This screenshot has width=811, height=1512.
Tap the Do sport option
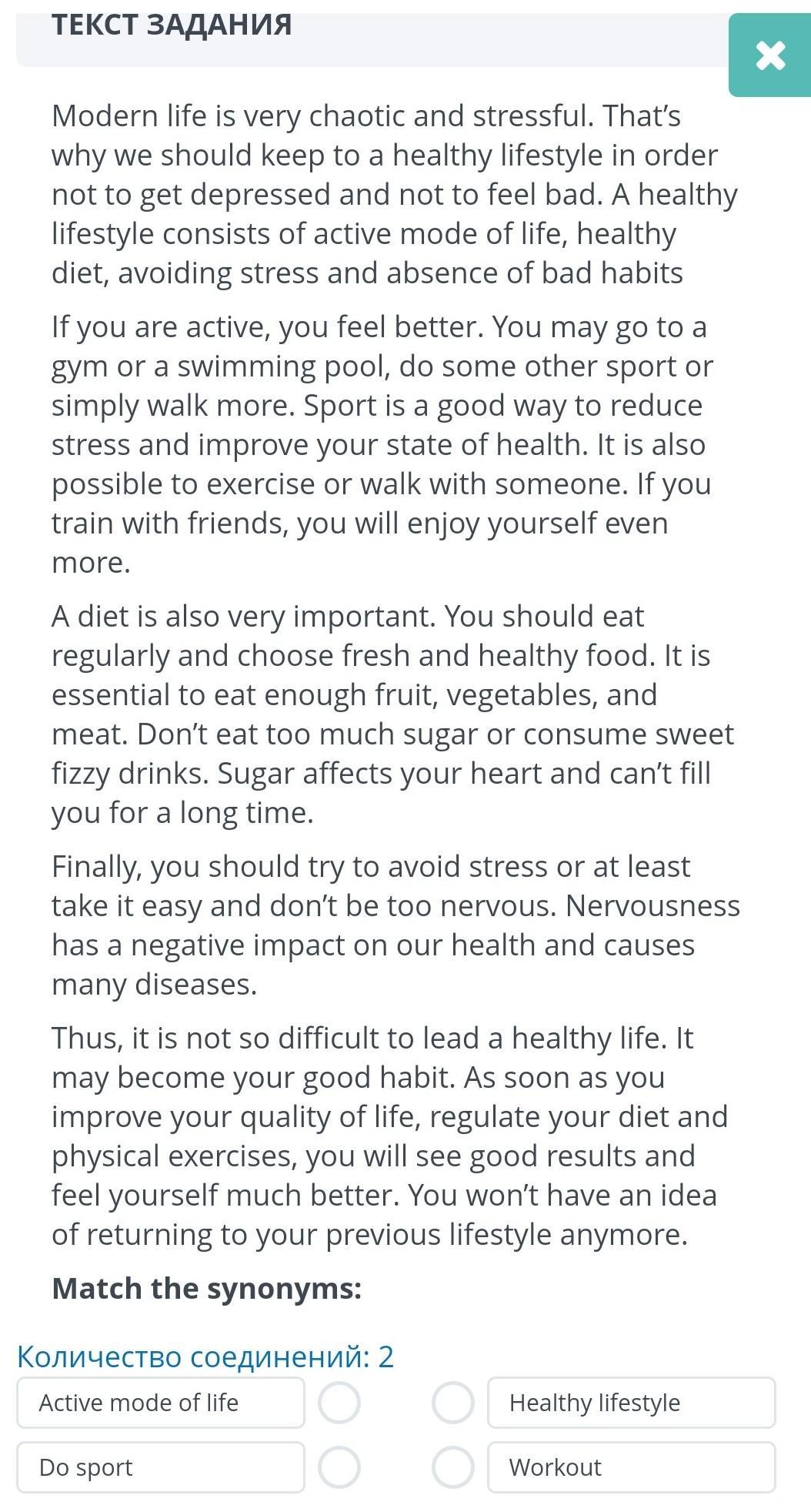click(161, 1467)
